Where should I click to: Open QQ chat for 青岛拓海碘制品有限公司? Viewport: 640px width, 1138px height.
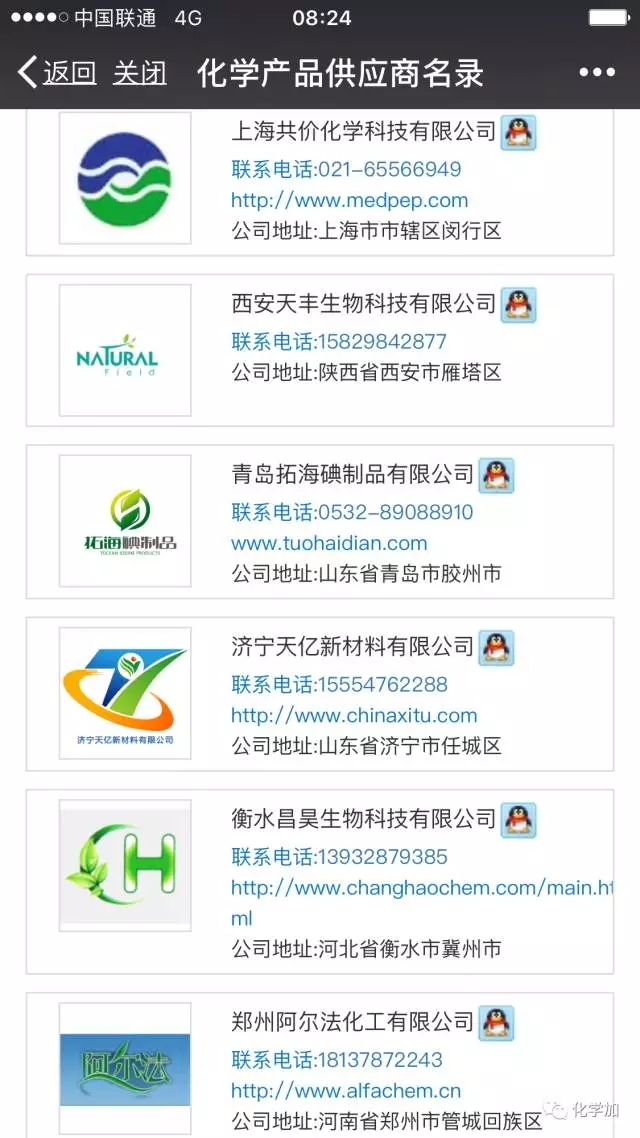[496, 475]
